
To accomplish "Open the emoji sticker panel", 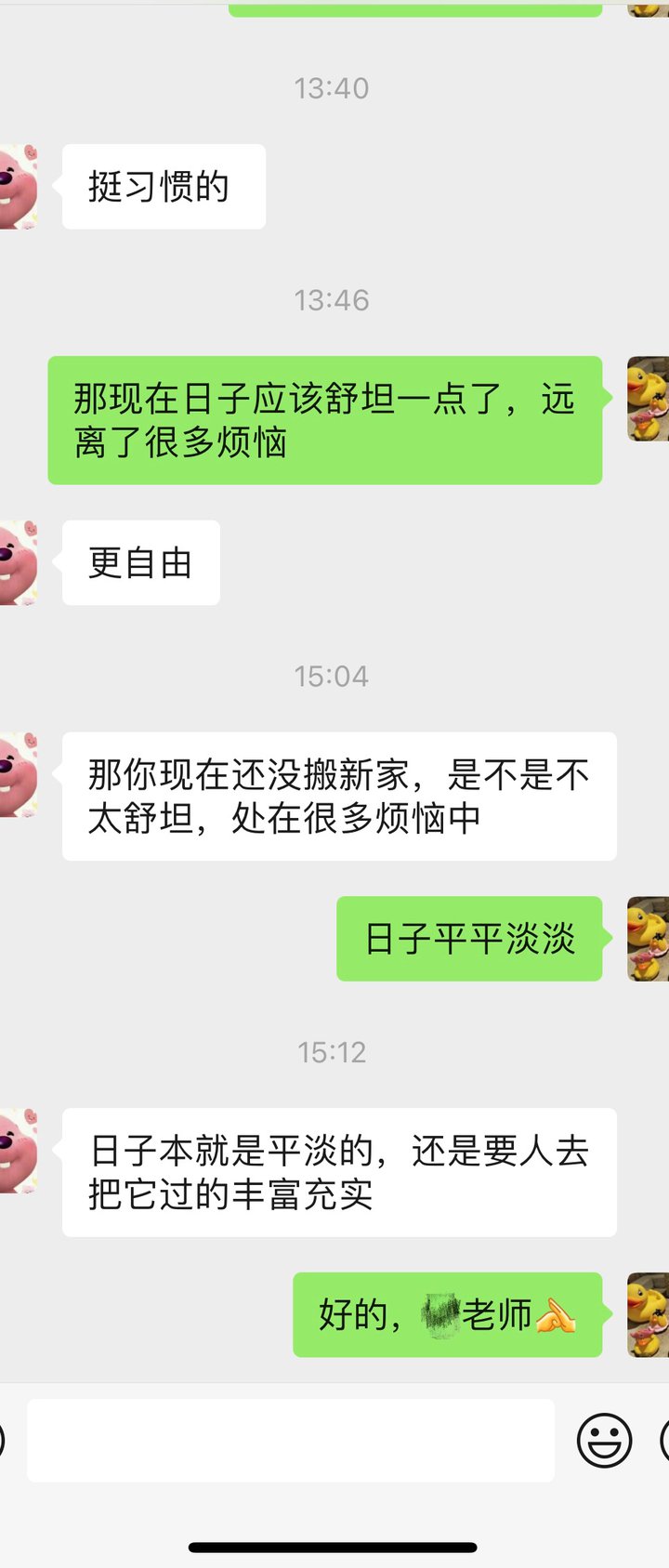I will (x=604, y=1441).
